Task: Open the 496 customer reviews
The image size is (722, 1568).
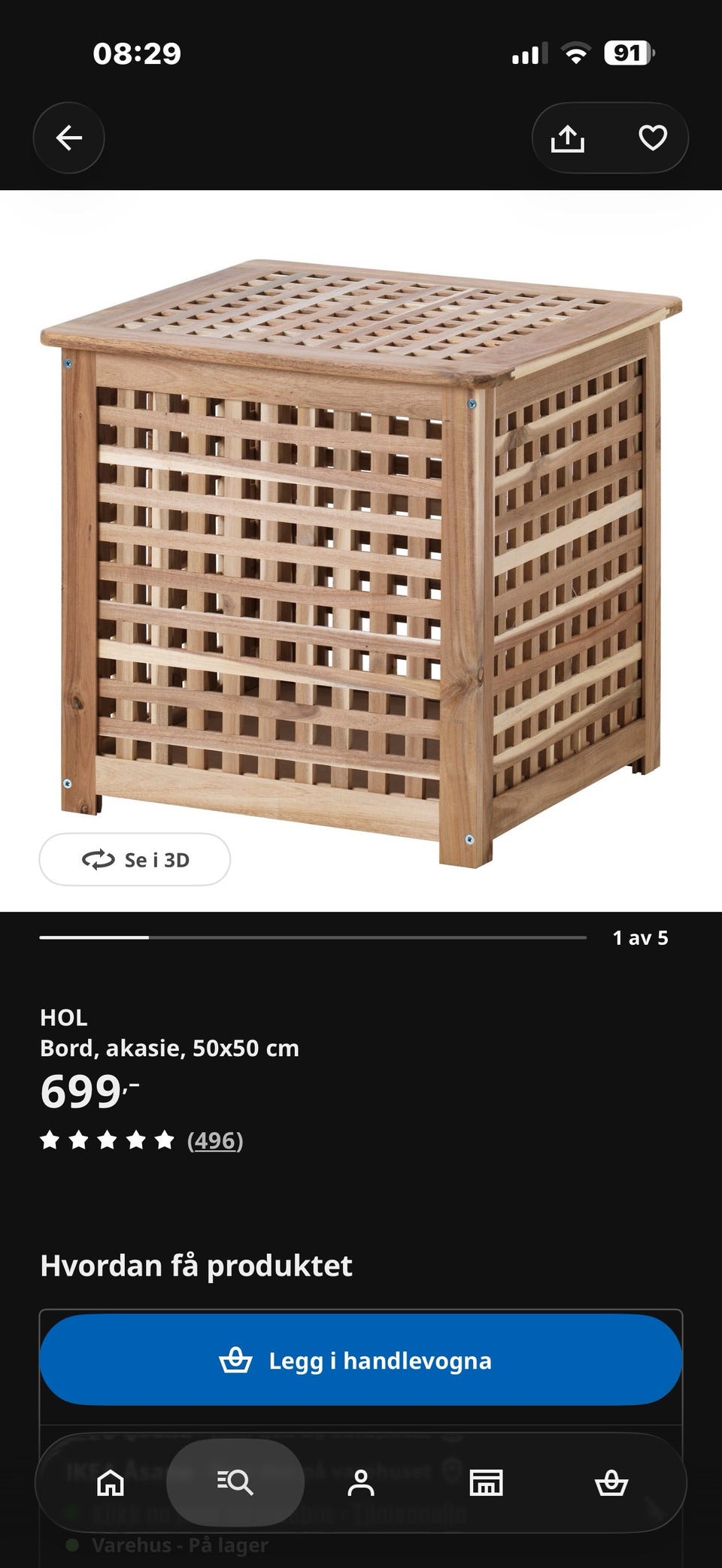Action: (x=215, y=1140)
